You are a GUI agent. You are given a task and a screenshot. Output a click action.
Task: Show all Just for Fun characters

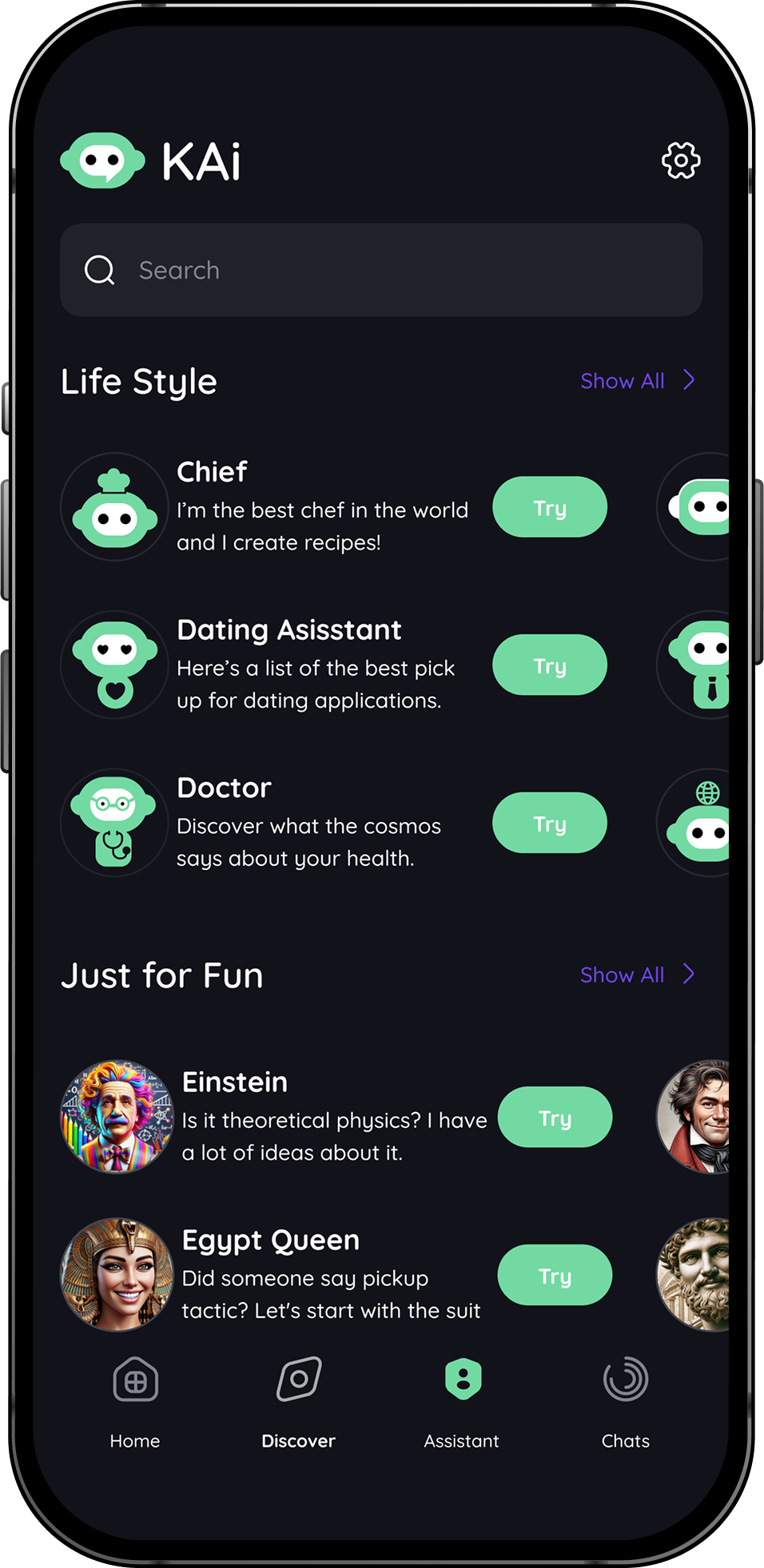pos(637,975)
